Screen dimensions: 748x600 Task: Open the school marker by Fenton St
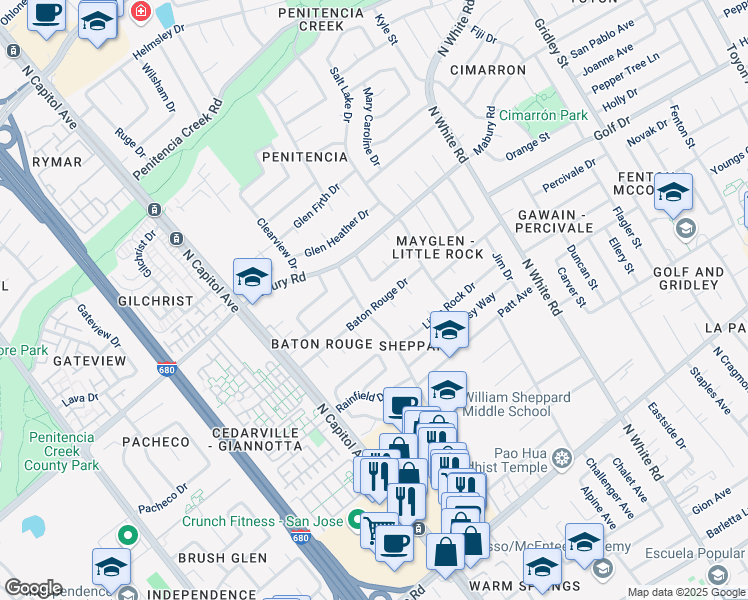click(x=673, y=191)
